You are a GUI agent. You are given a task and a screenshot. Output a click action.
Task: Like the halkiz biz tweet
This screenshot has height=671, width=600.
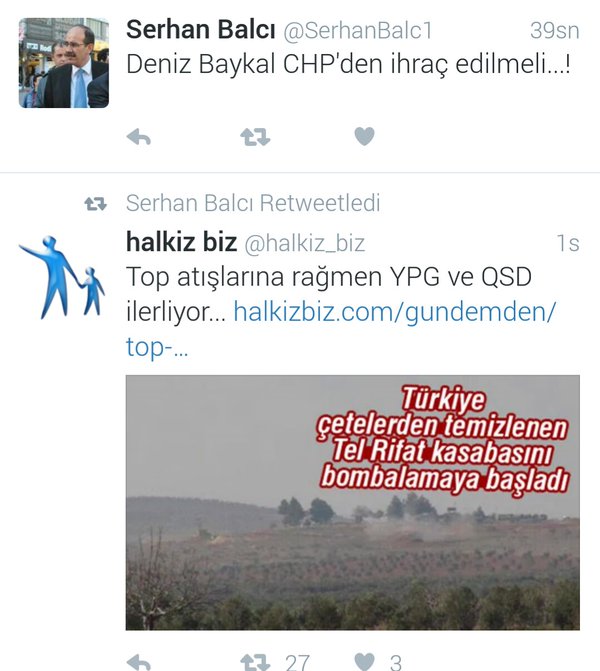[364, 662]
